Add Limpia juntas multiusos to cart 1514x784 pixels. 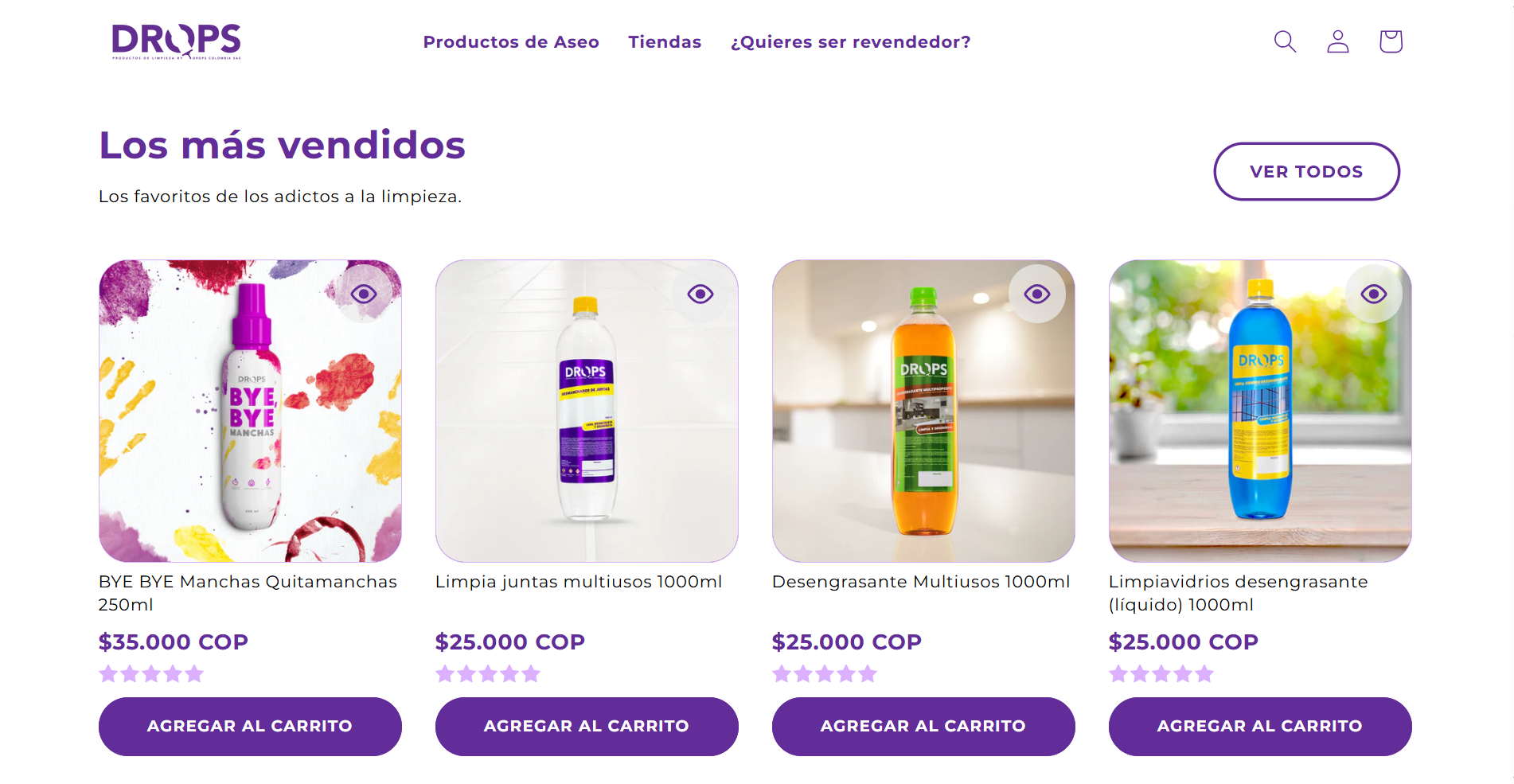click(587, 726)
